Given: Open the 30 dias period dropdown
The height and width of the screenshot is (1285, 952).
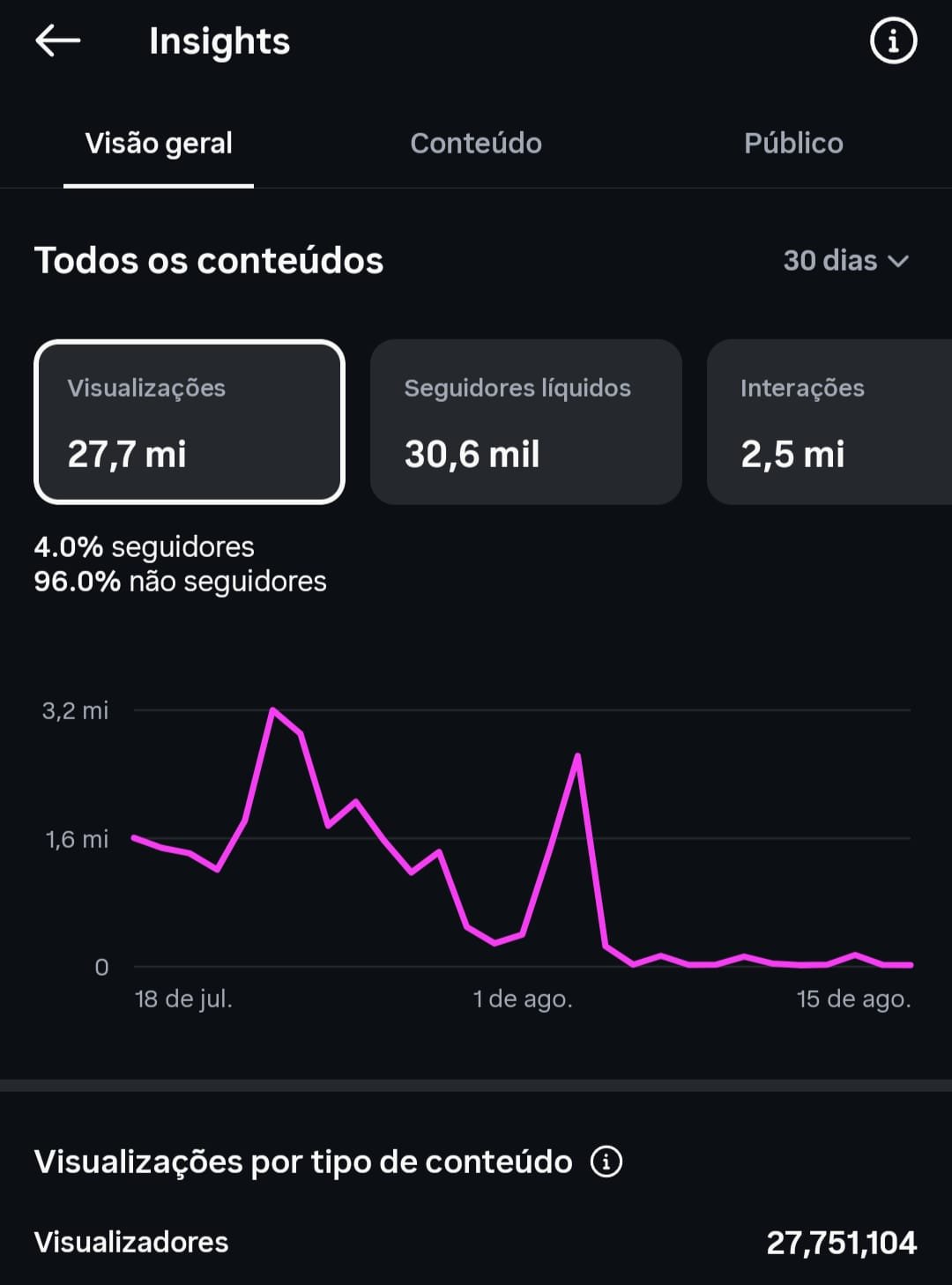Looking at the screenshot, I should pos(846,261).
